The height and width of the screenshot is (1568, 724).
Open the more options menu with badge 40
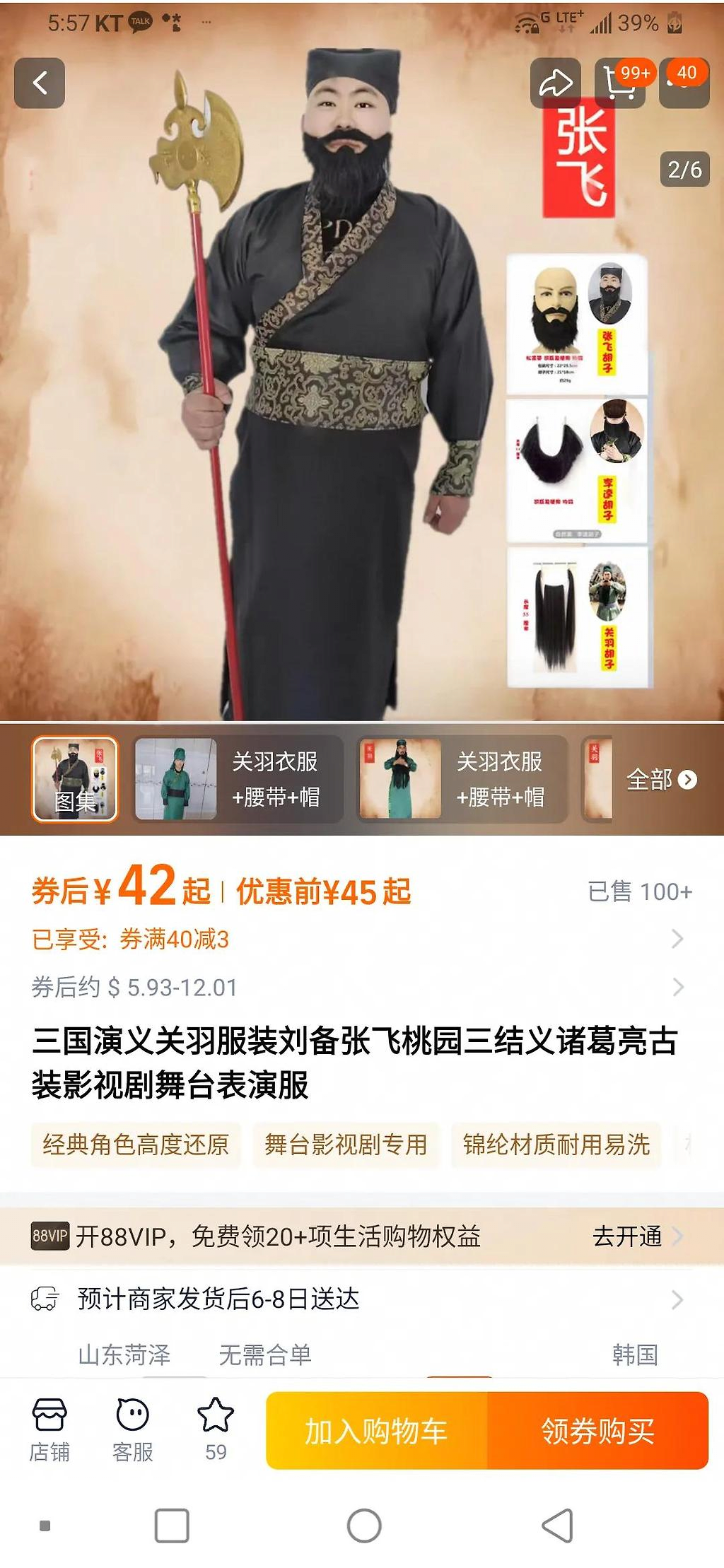click(x=684, y=83)
